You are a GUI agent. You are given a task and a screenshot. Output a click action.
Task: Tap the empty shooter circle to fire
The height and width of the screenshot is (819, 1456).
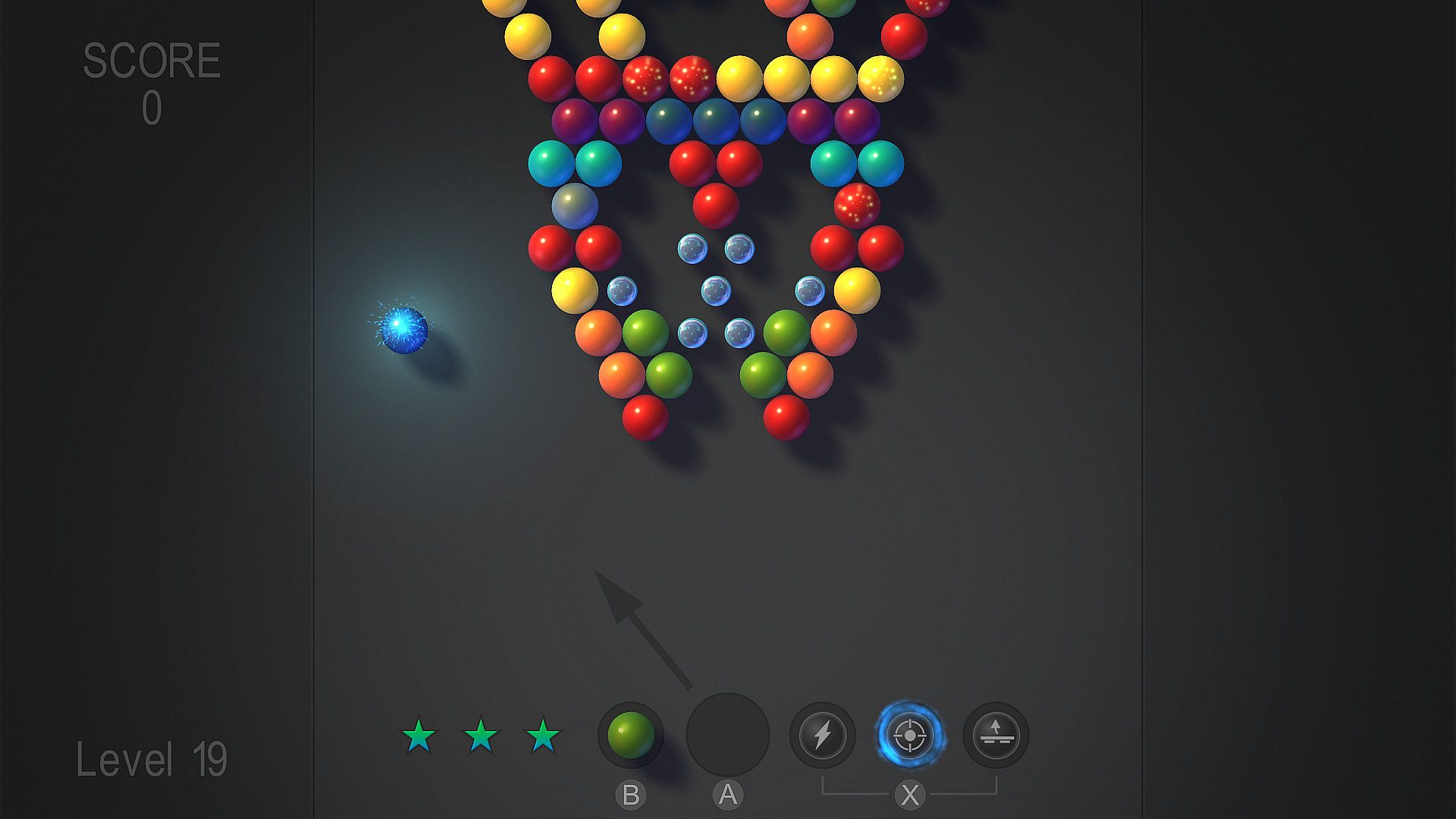click(x=727, y=734)
